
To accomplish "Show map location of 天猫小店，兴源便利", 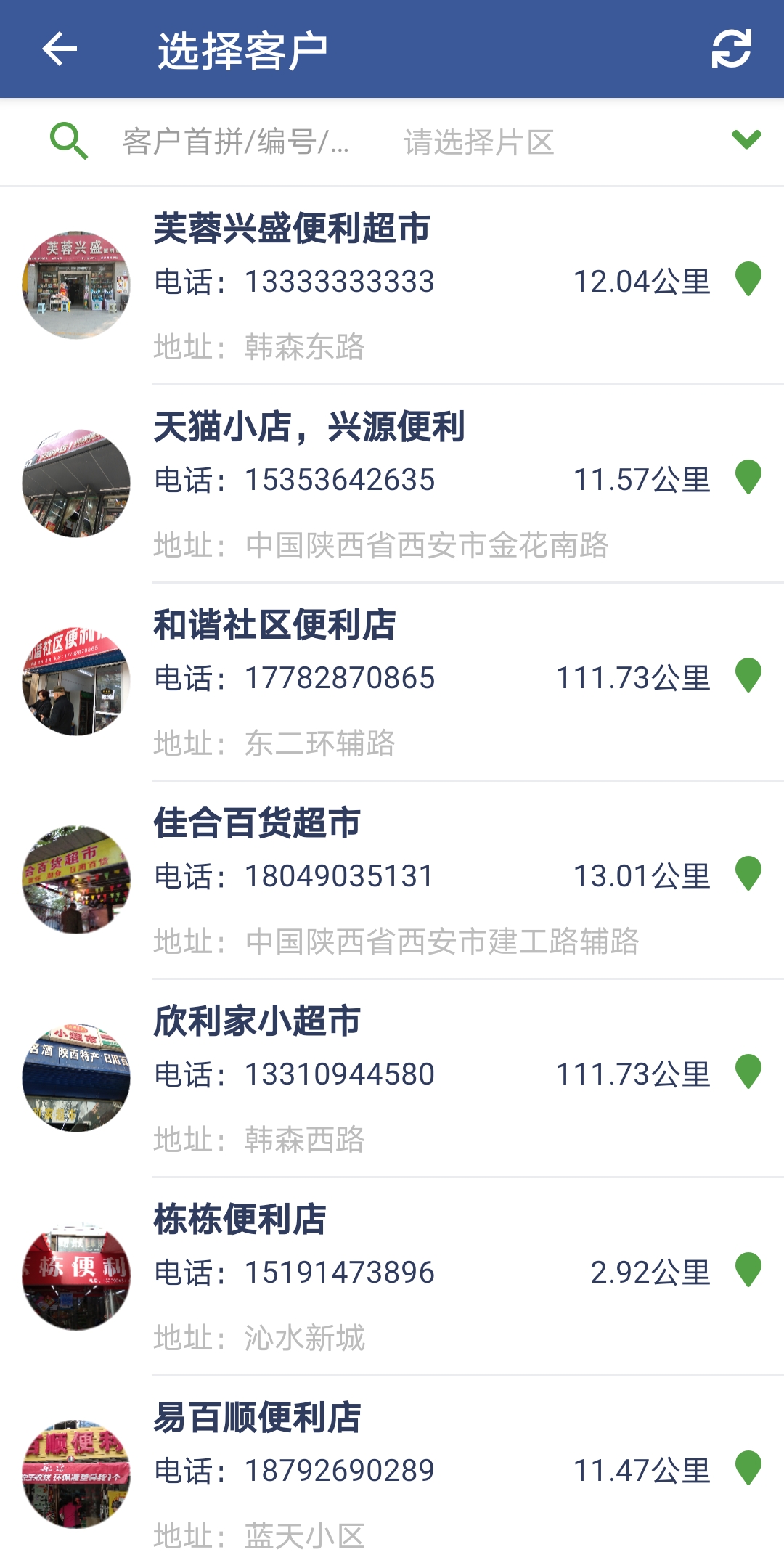I will tap(748, 478).
